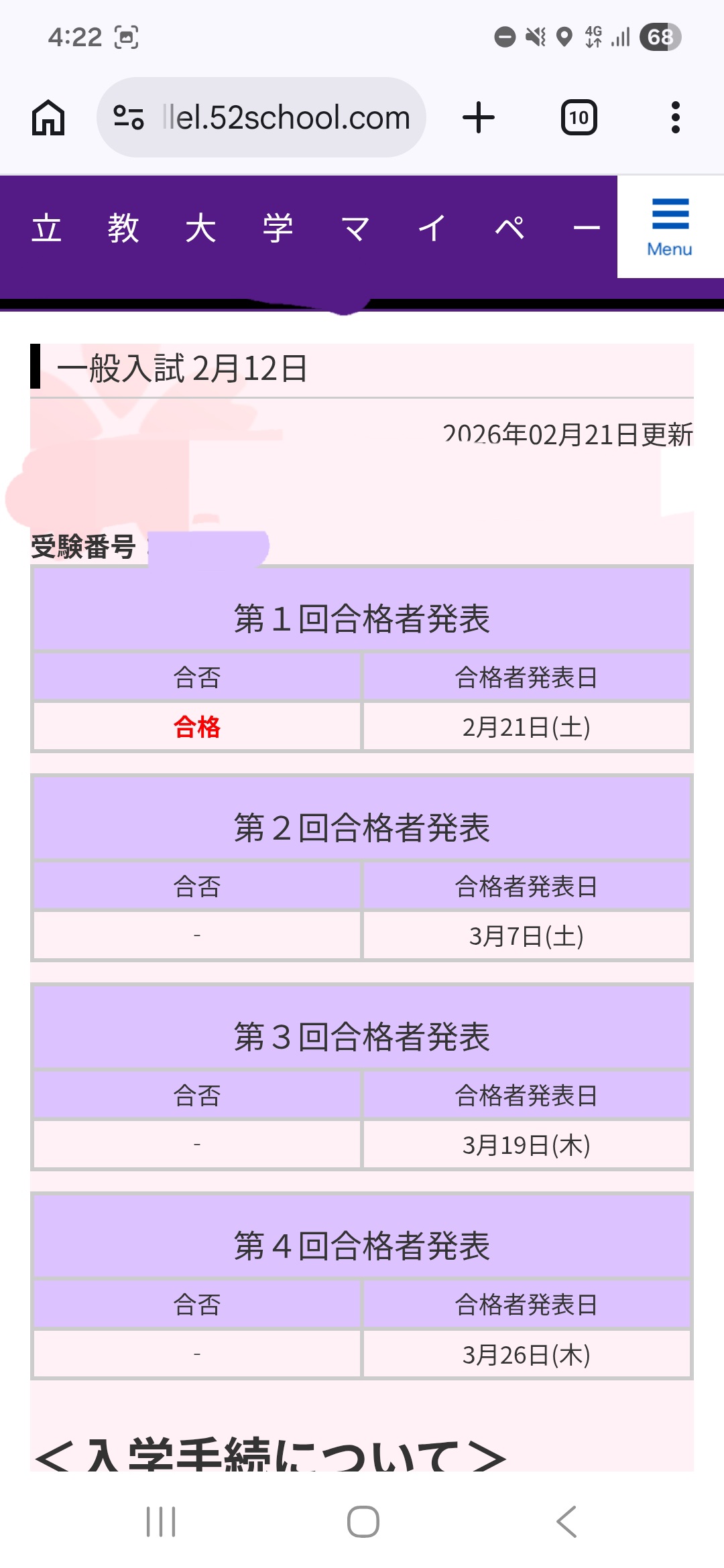The height and width of the screenshot is (1568, 724).
Task: Open the site info icon in address bar
Action: point(128,117)
